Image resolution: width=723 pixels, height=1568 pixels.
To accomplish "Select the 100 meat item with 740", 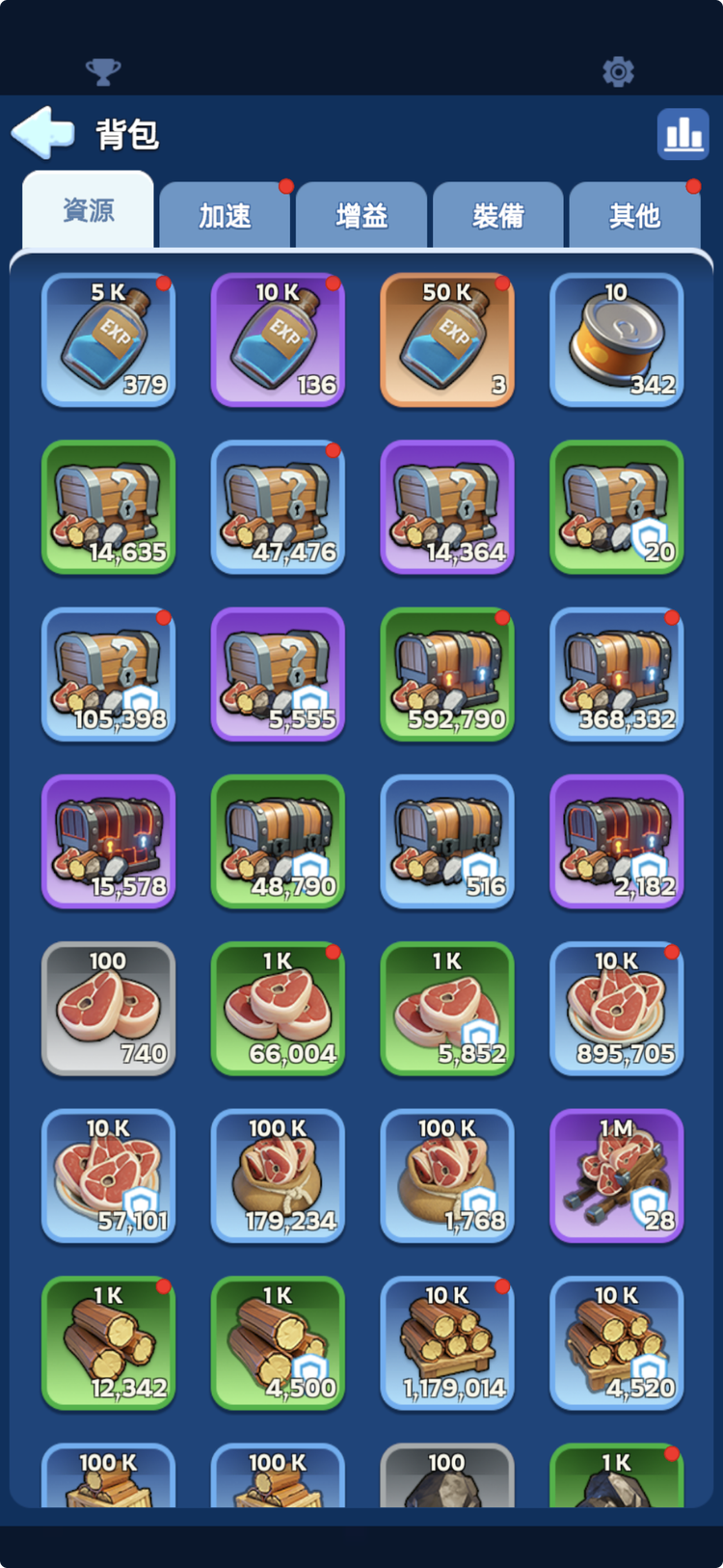I will click(x=109, y=1009).
